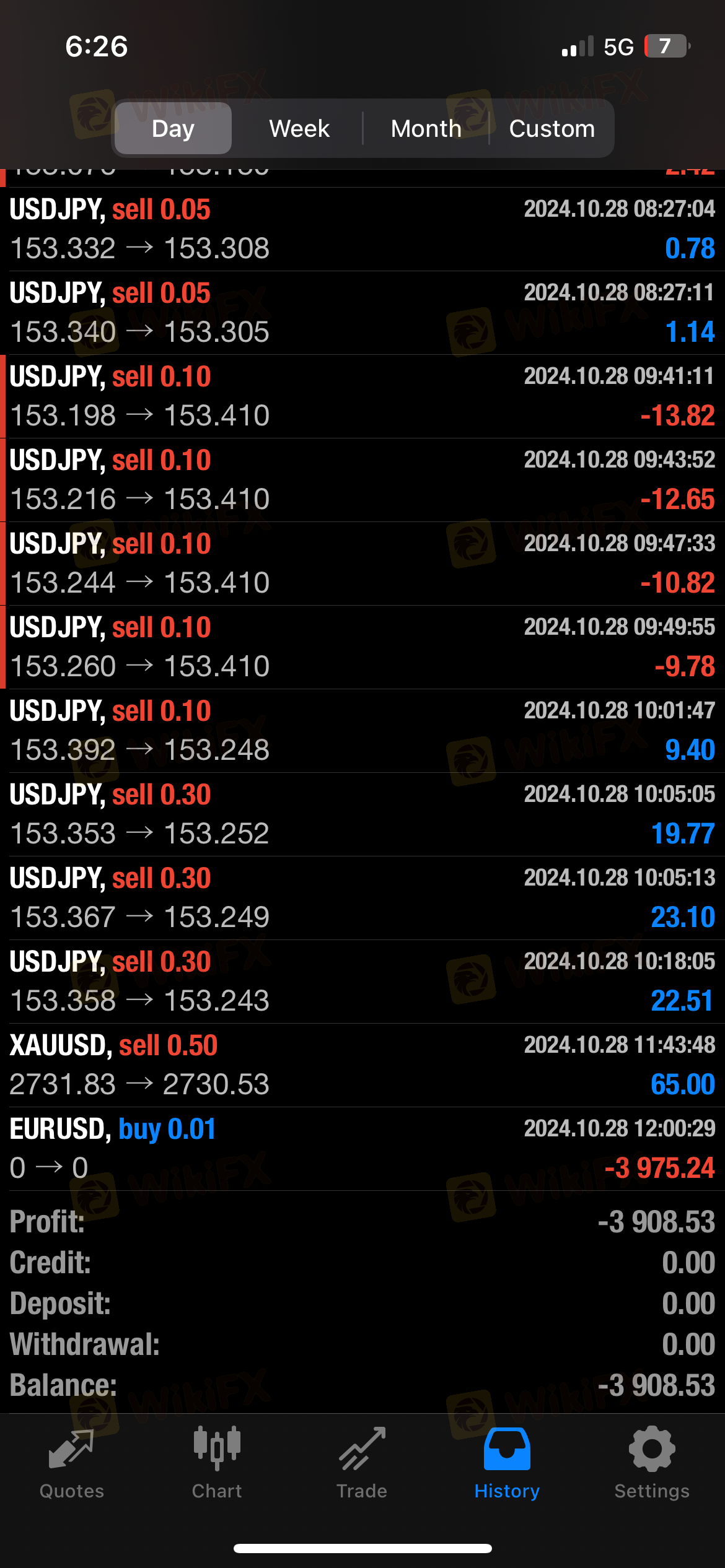The image size is (725, 1568).
Task: Switch to the Week period filter
Action: pos(299,128)
